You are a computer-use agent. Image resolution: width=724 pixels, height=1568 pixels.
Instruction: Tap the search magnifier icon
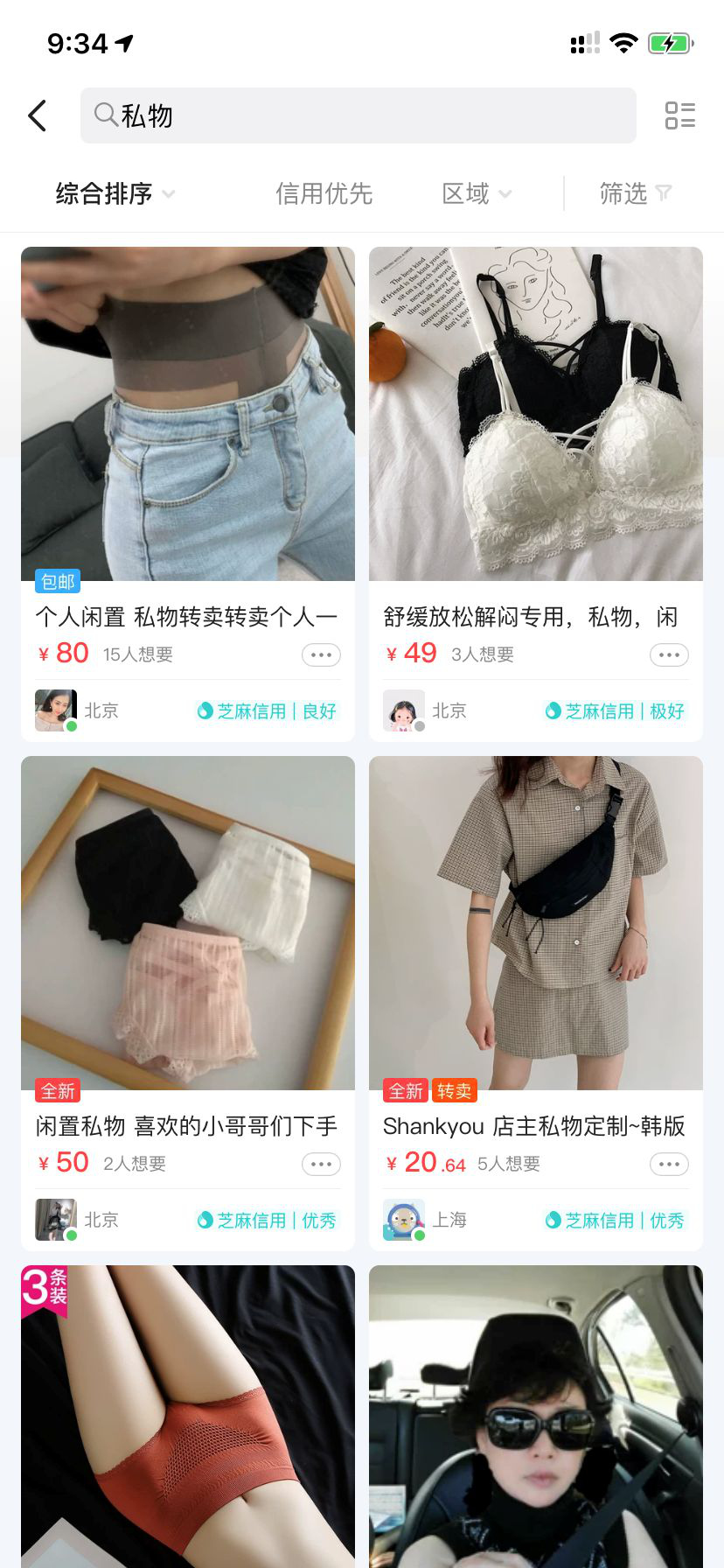pos(105,115)
